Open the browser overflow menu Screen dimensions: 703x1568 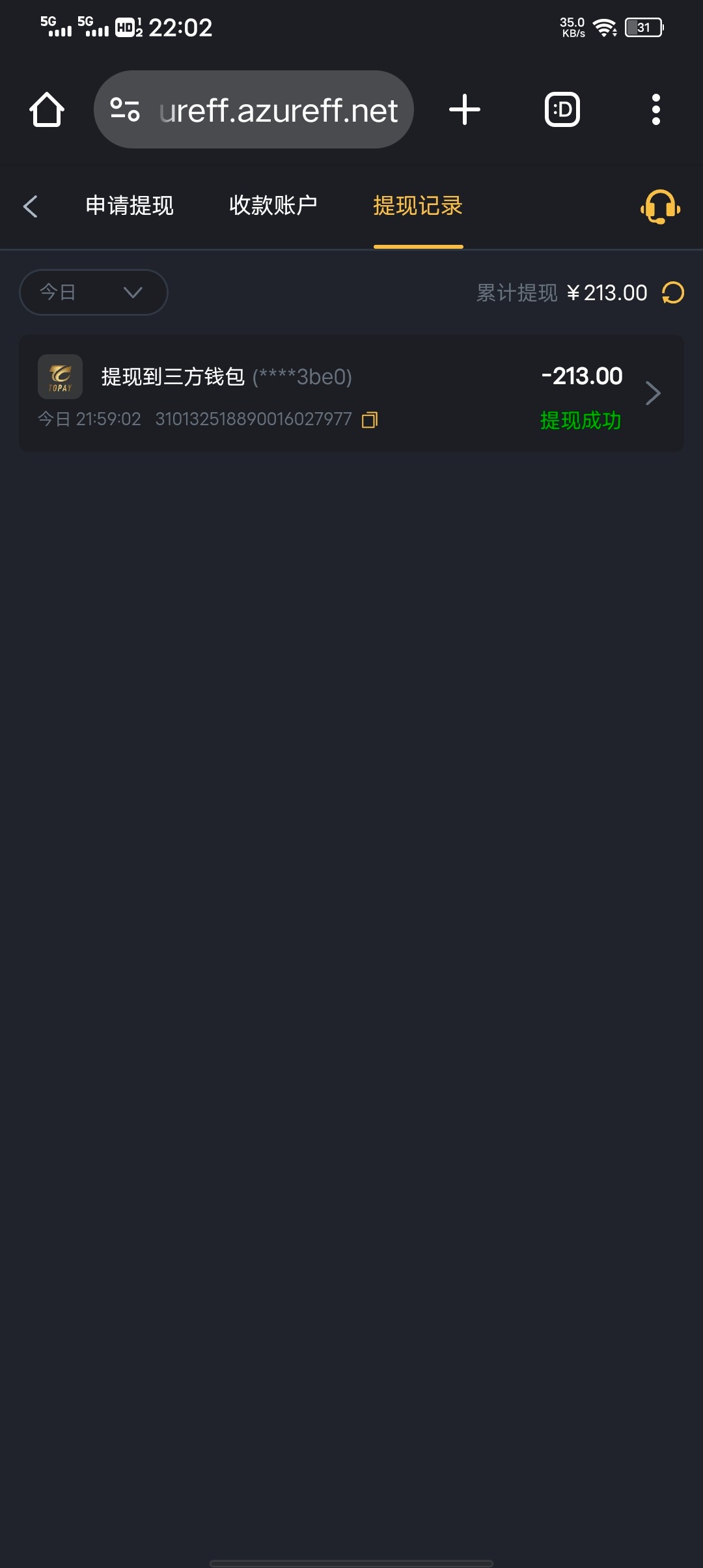point(656,109)
